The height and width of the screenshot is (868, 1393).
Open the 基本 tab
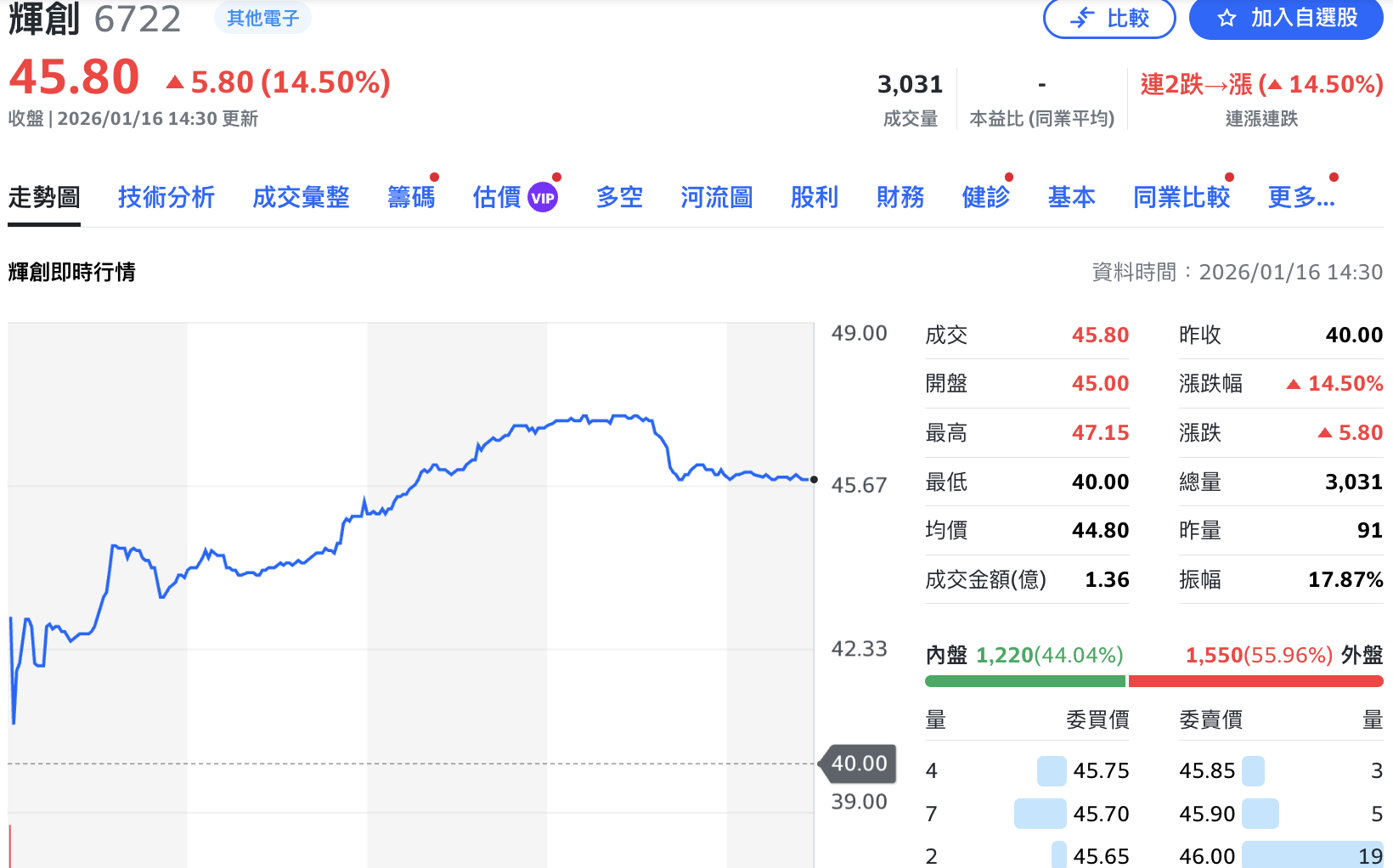pyautogui.click(x=1072, y=197)
